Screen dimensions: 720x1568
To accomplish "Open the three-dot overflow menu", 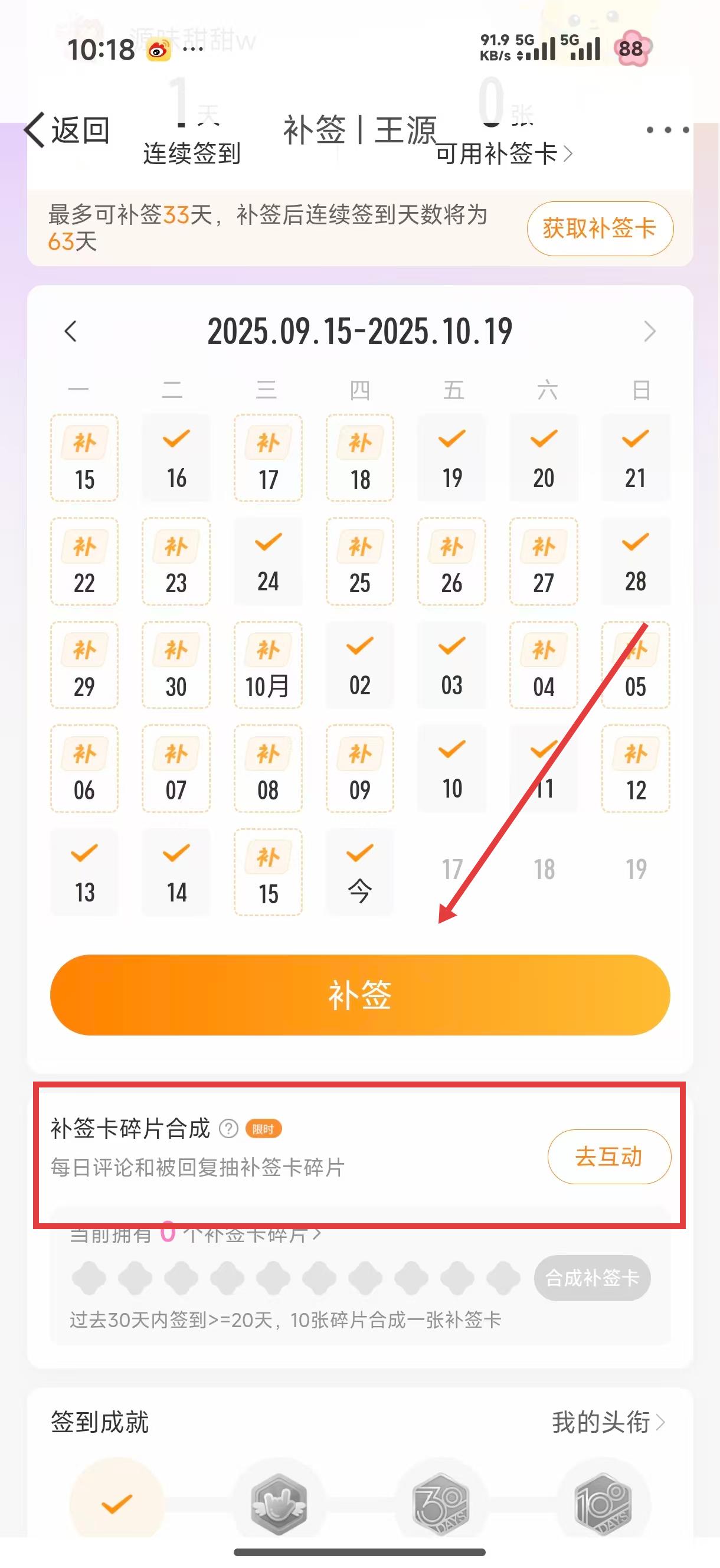I will pyautogui.click(x=667, y=130).
